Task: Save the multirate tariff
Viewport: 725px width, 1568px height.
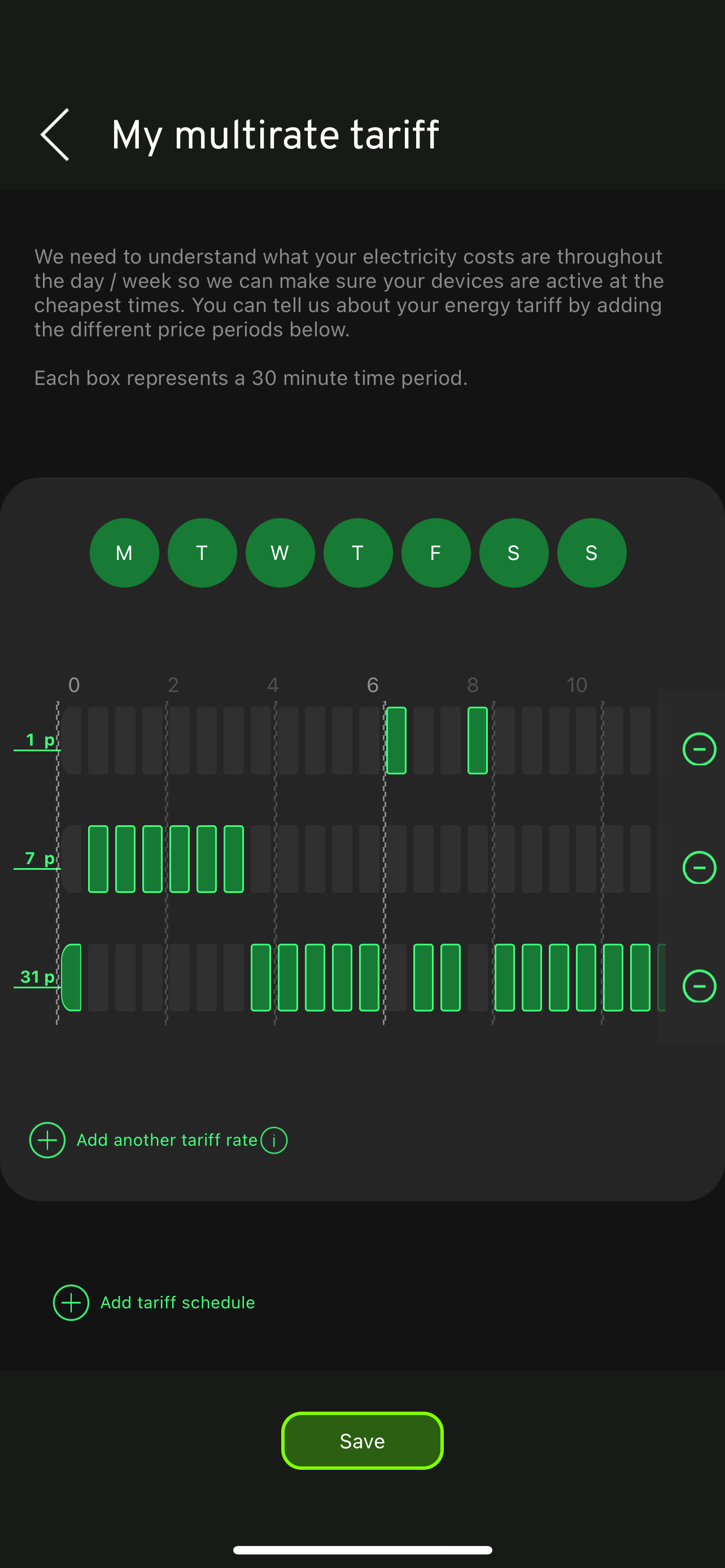Action: [362, 1441]
